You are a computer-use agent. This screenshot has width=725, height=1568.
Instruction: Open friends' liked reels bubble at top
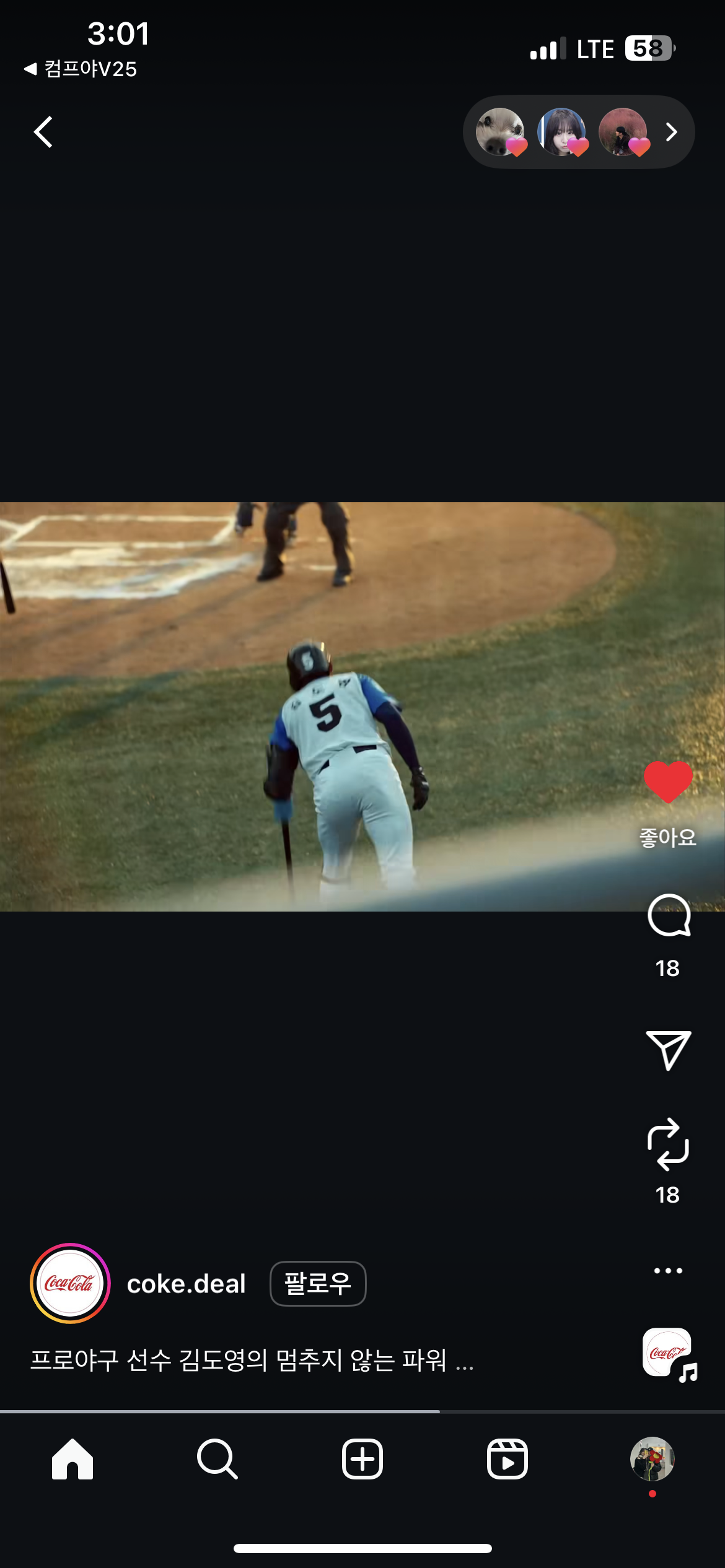tap(578, 132)
